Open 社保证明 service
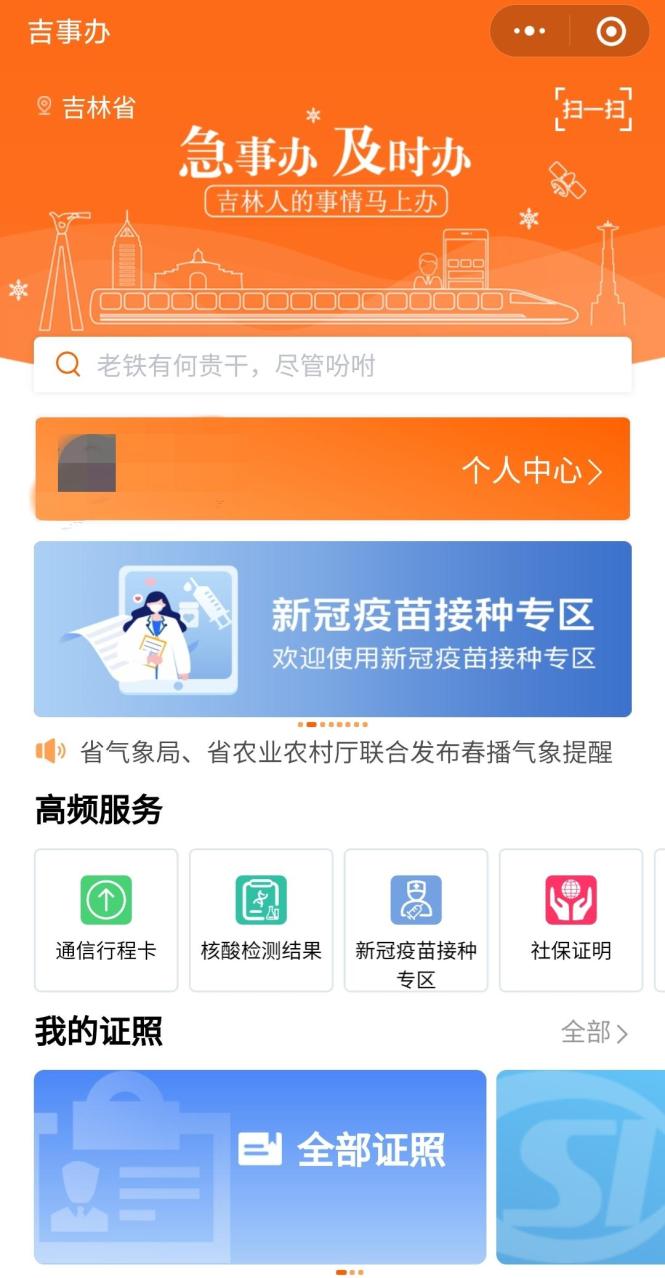Viewport: 665px width, 1278px height. pyautogui.click(x=571, y=920)
